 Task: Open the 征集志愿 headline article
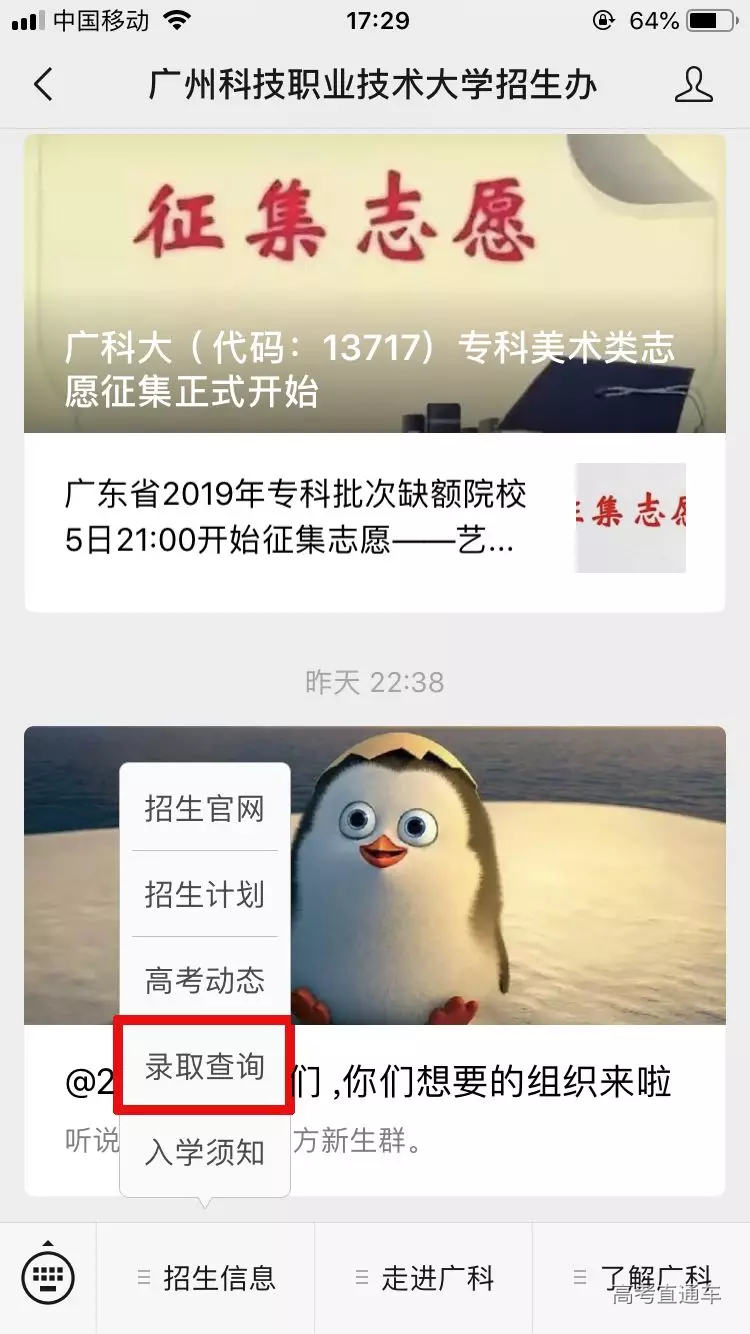pyautogui.click(x=375, y=280)
